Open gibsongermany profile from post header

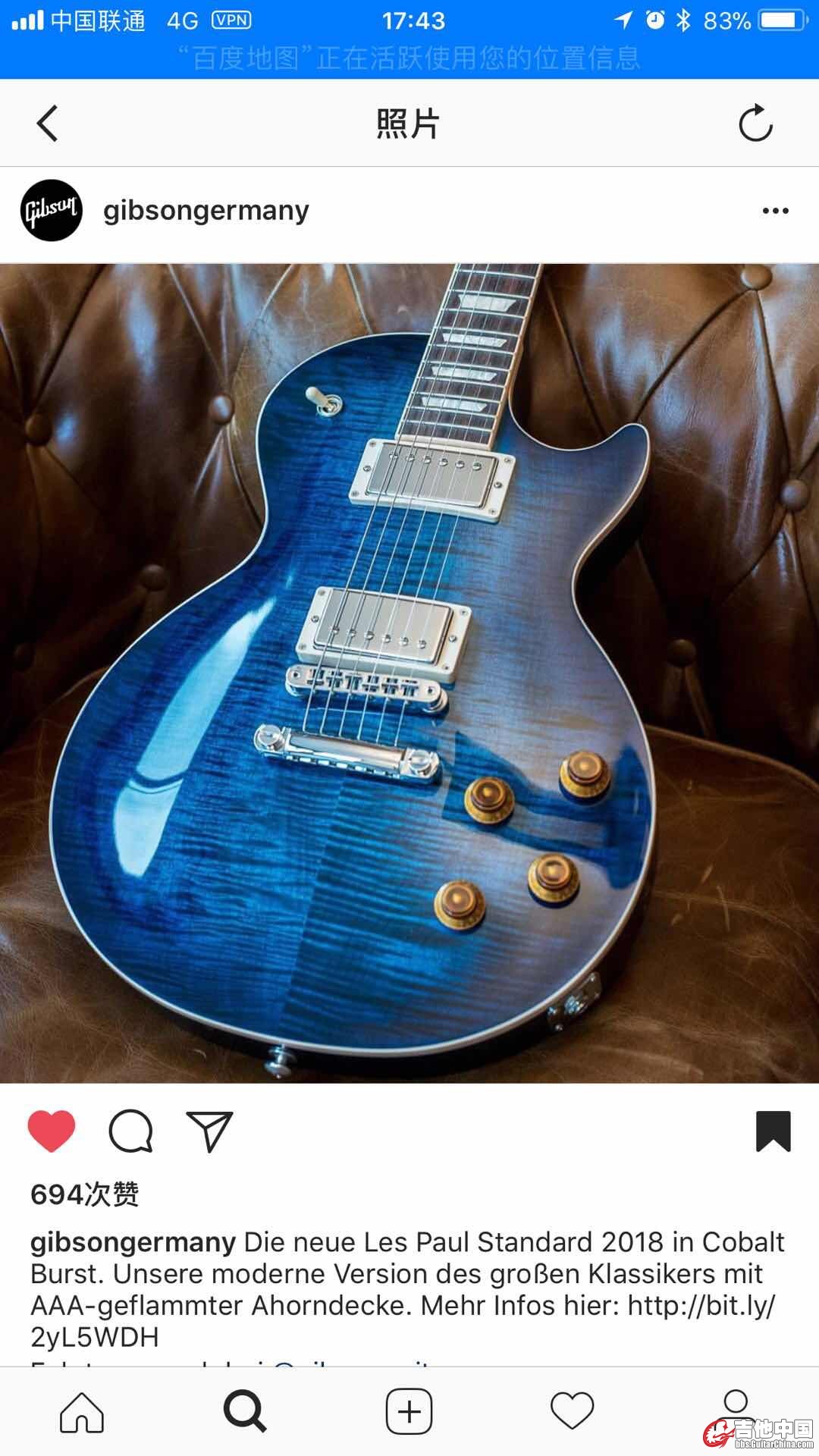tap(206, 211)
